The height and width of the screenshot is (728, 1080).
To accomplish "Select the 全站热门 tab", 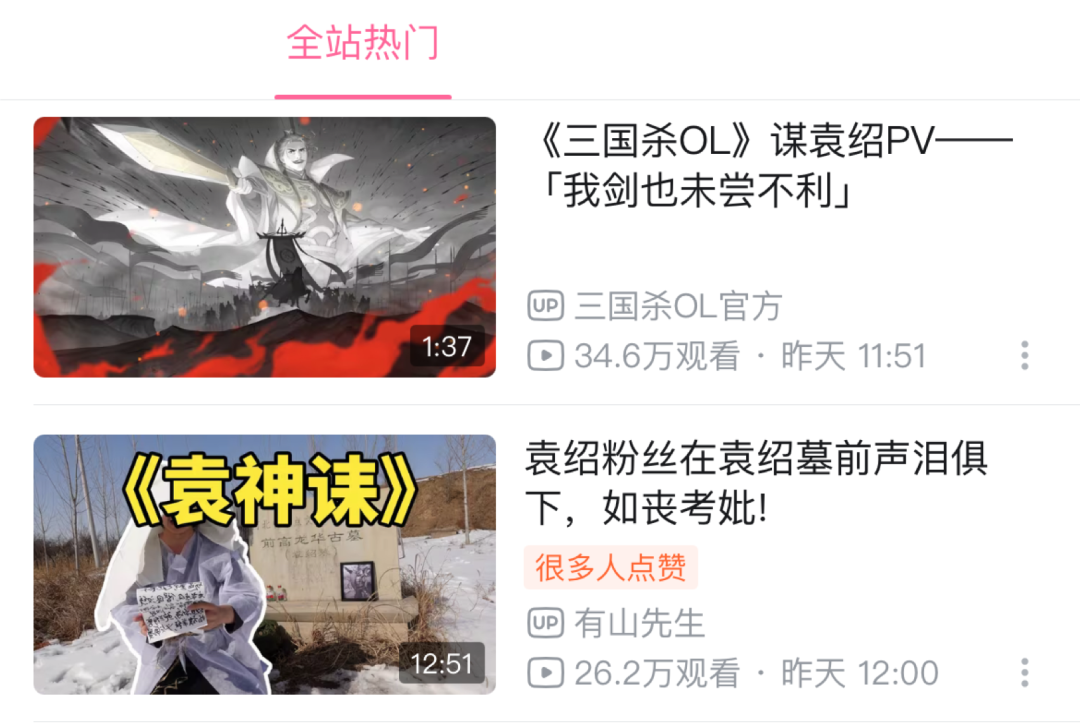I will coord(363,45).
